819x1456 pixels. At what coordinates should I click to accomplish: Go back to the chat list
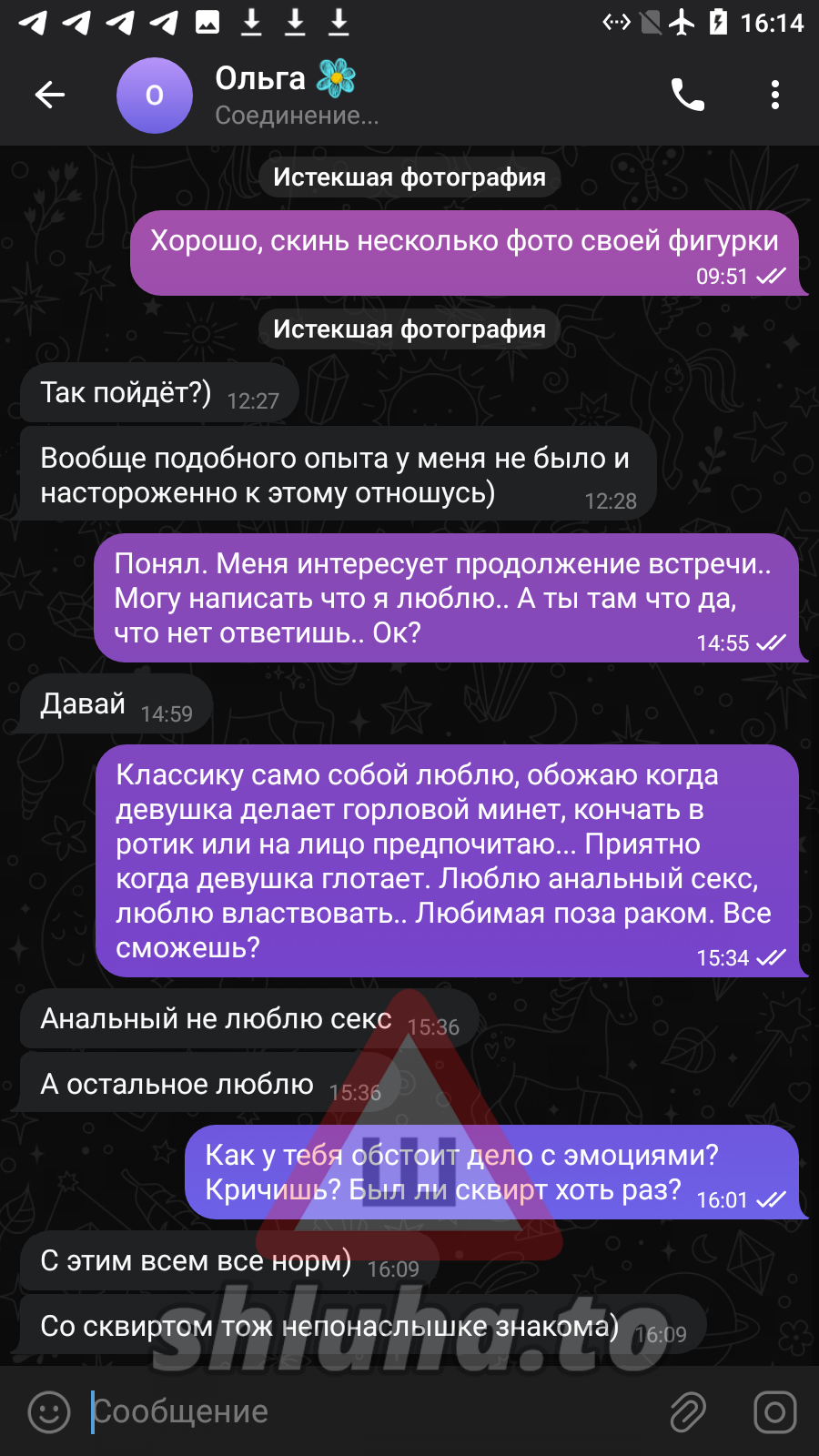(x=50, y=95)
